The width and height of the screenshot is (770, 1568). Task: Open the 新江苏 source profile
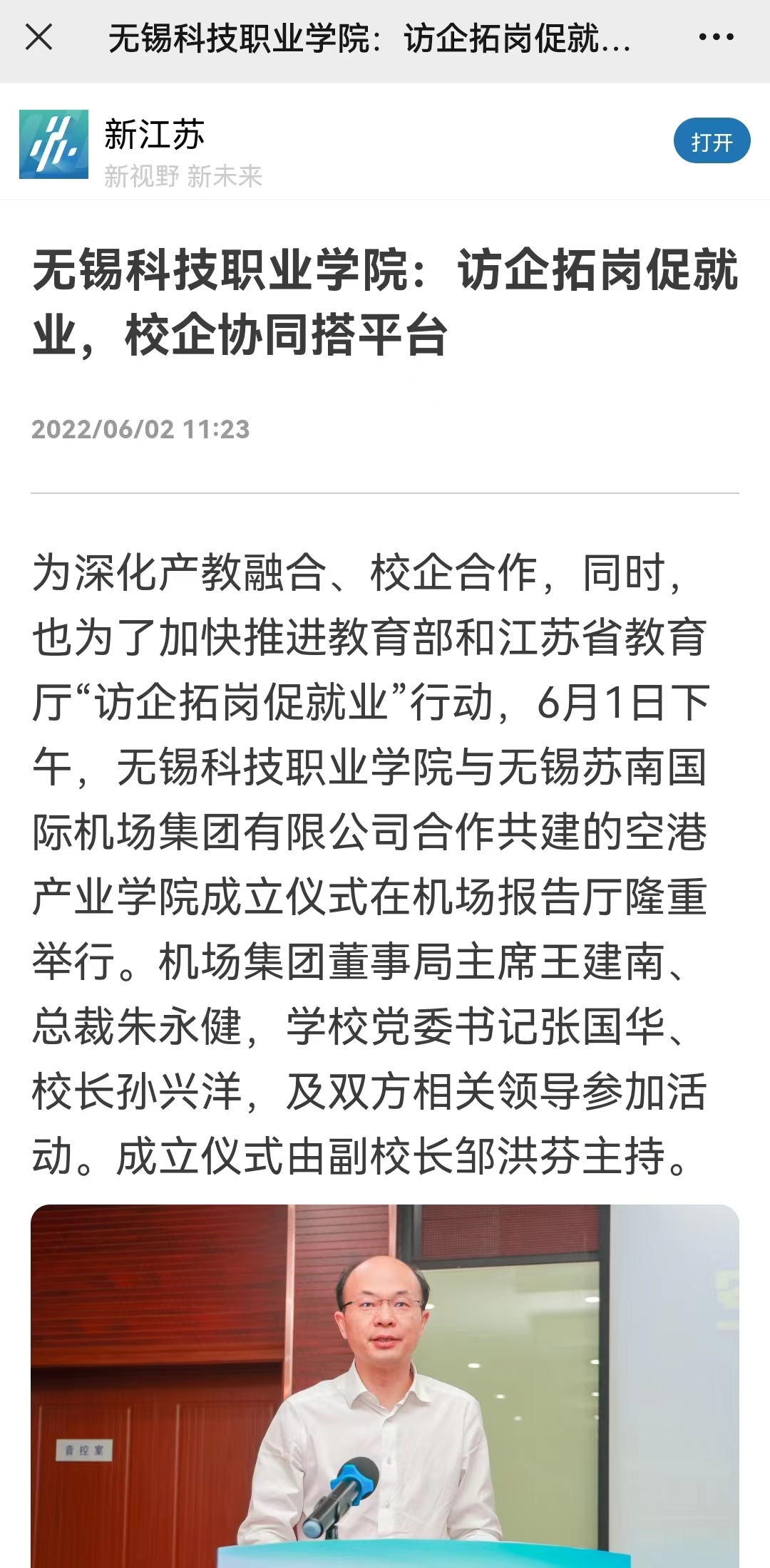tap(154, 135)
